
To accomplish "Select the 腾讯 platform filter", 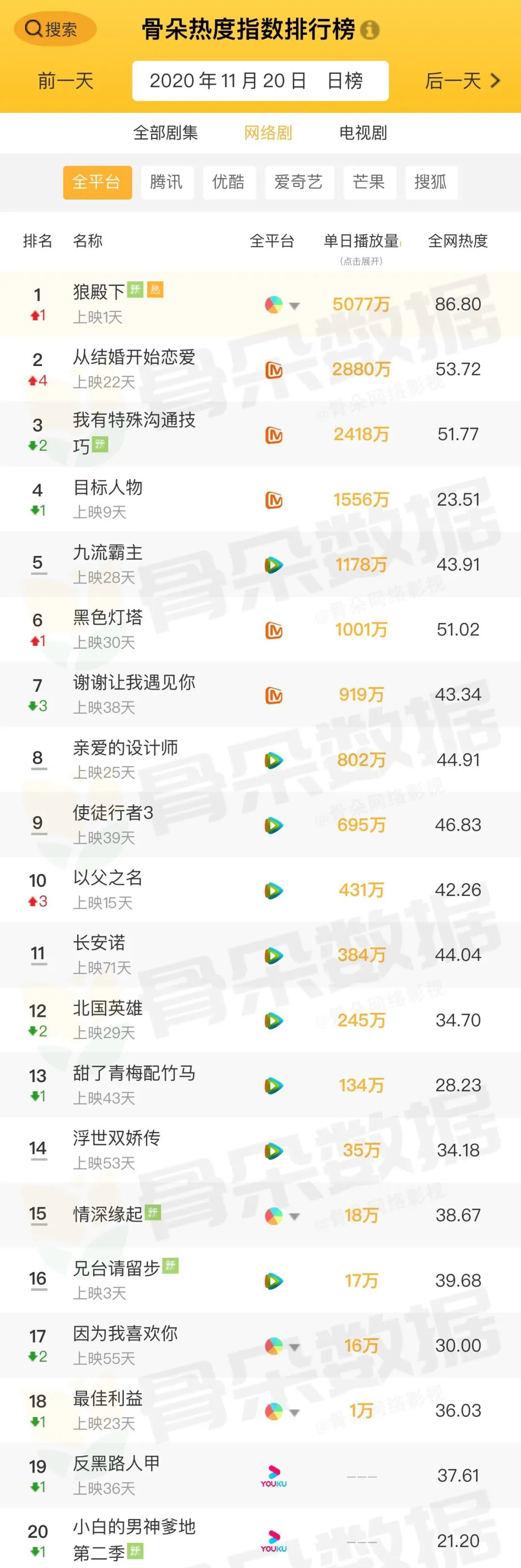I will tap(166, 182).
